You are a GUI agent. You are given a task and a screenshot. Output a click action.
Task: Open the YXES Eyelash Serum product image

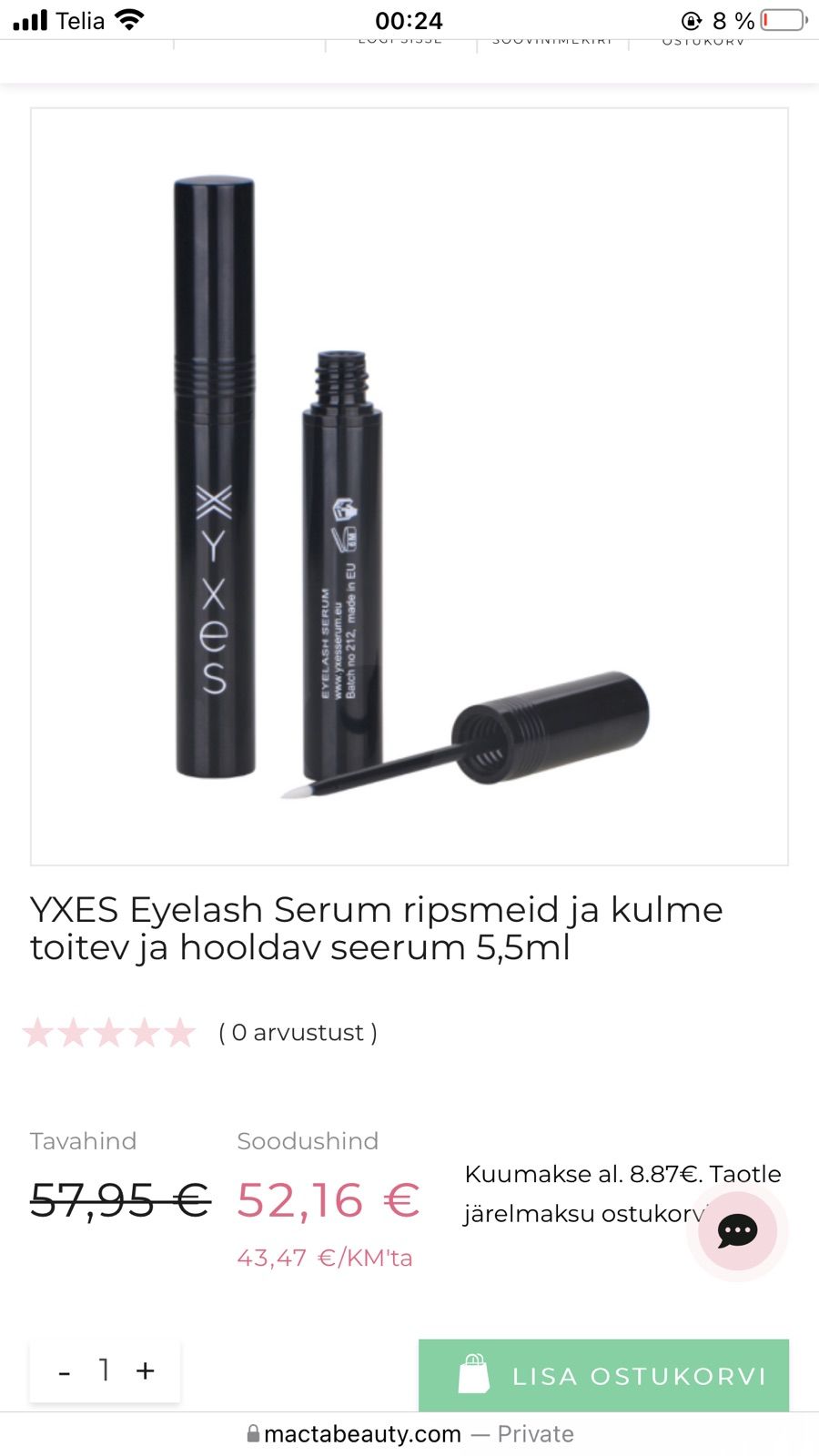[x=409, y=487]
